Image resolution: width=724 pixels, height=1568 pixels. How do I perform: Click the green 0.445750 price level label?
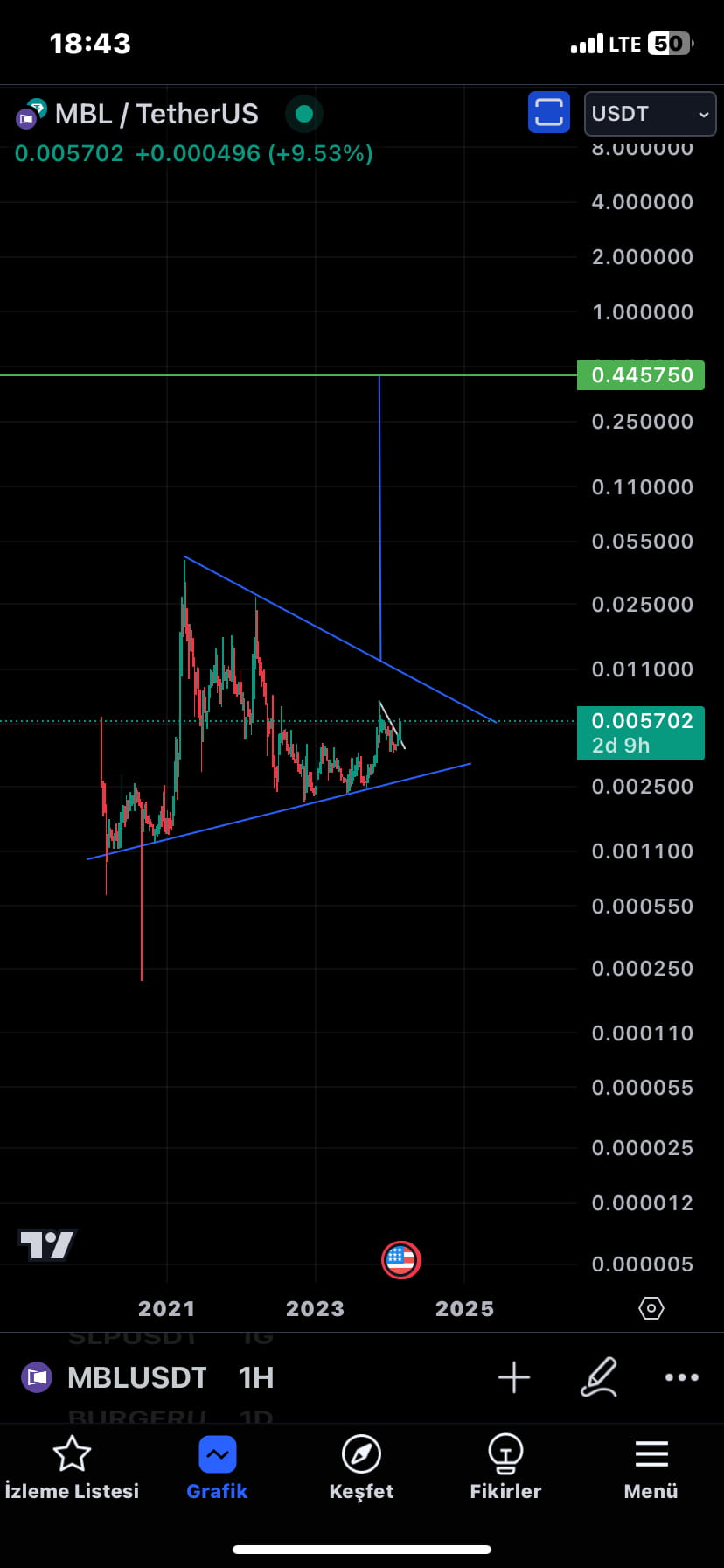pos(641,374)
